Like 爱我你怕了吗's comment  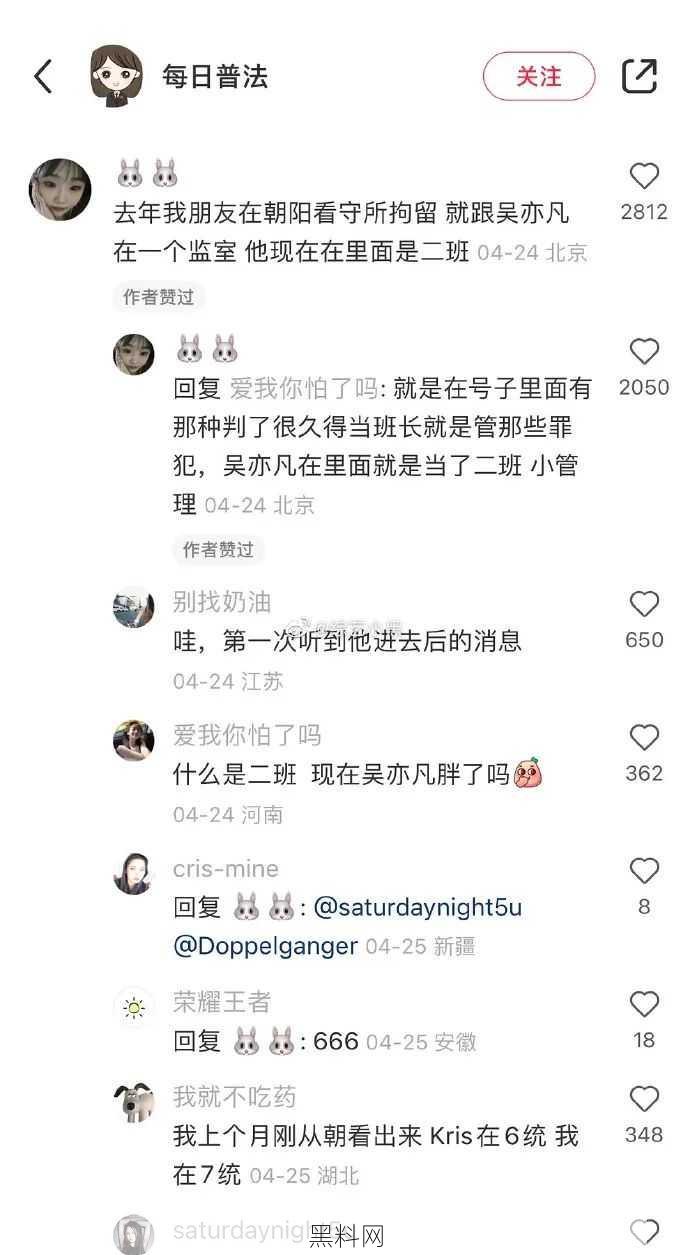[644, 738]
